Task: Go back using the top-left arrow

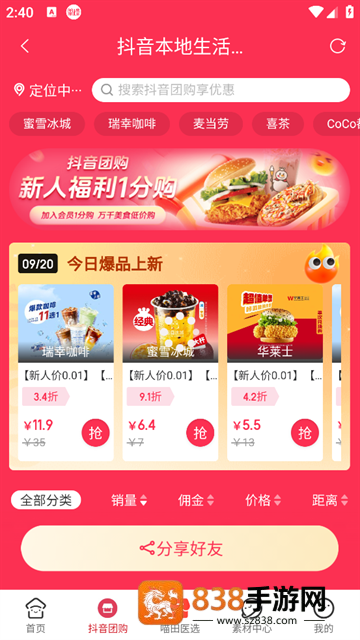Action: tap(25, 46)
